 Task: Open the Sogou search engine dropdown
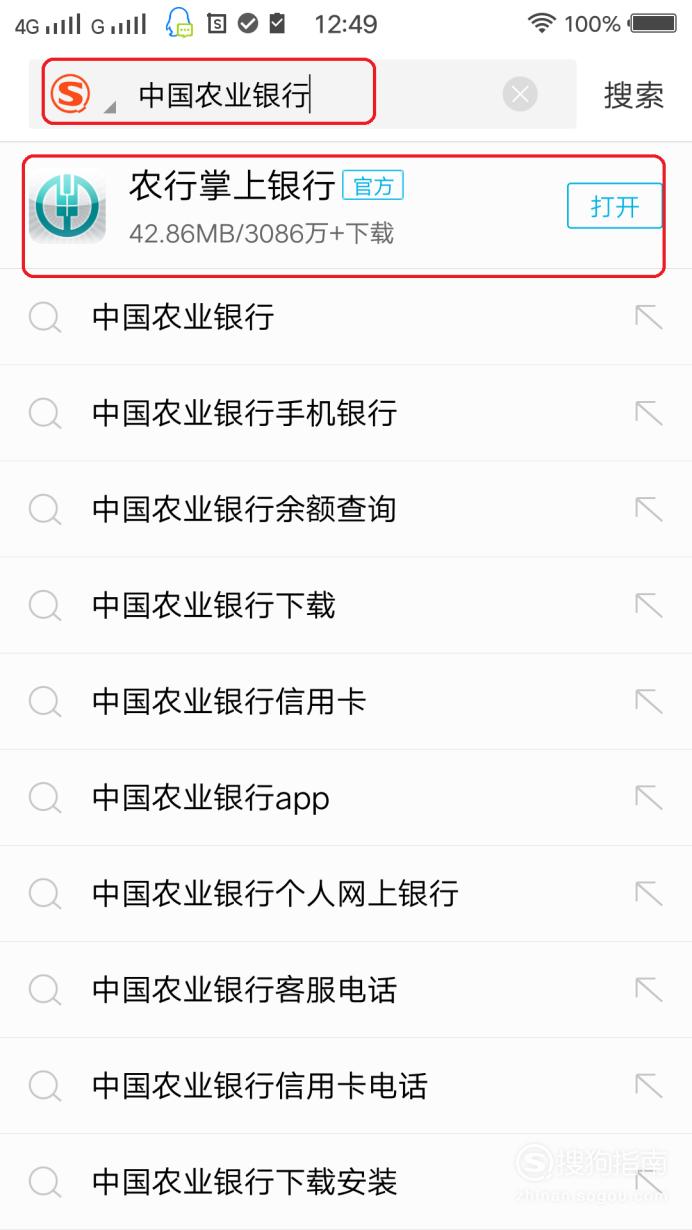81,96
